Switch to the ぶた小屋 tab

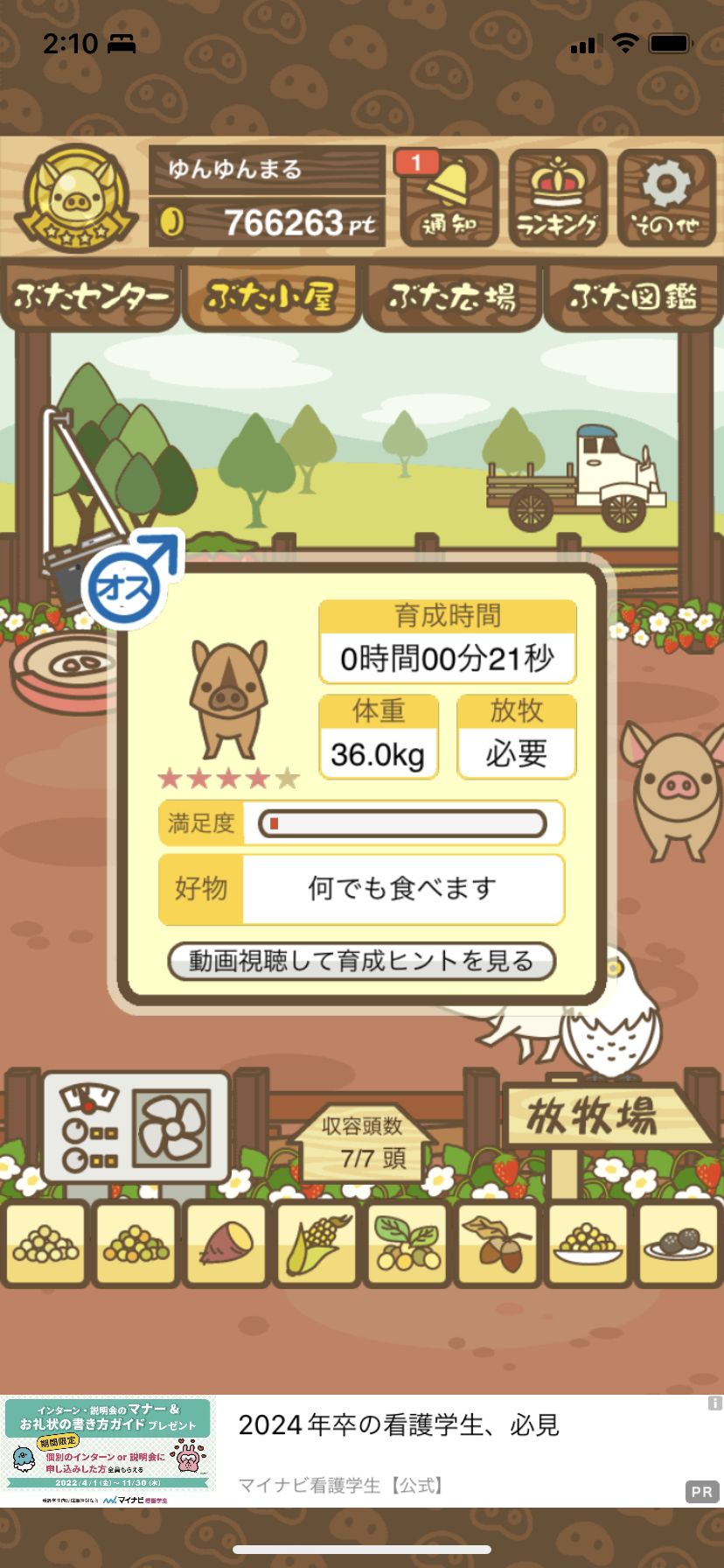[271, 297]
